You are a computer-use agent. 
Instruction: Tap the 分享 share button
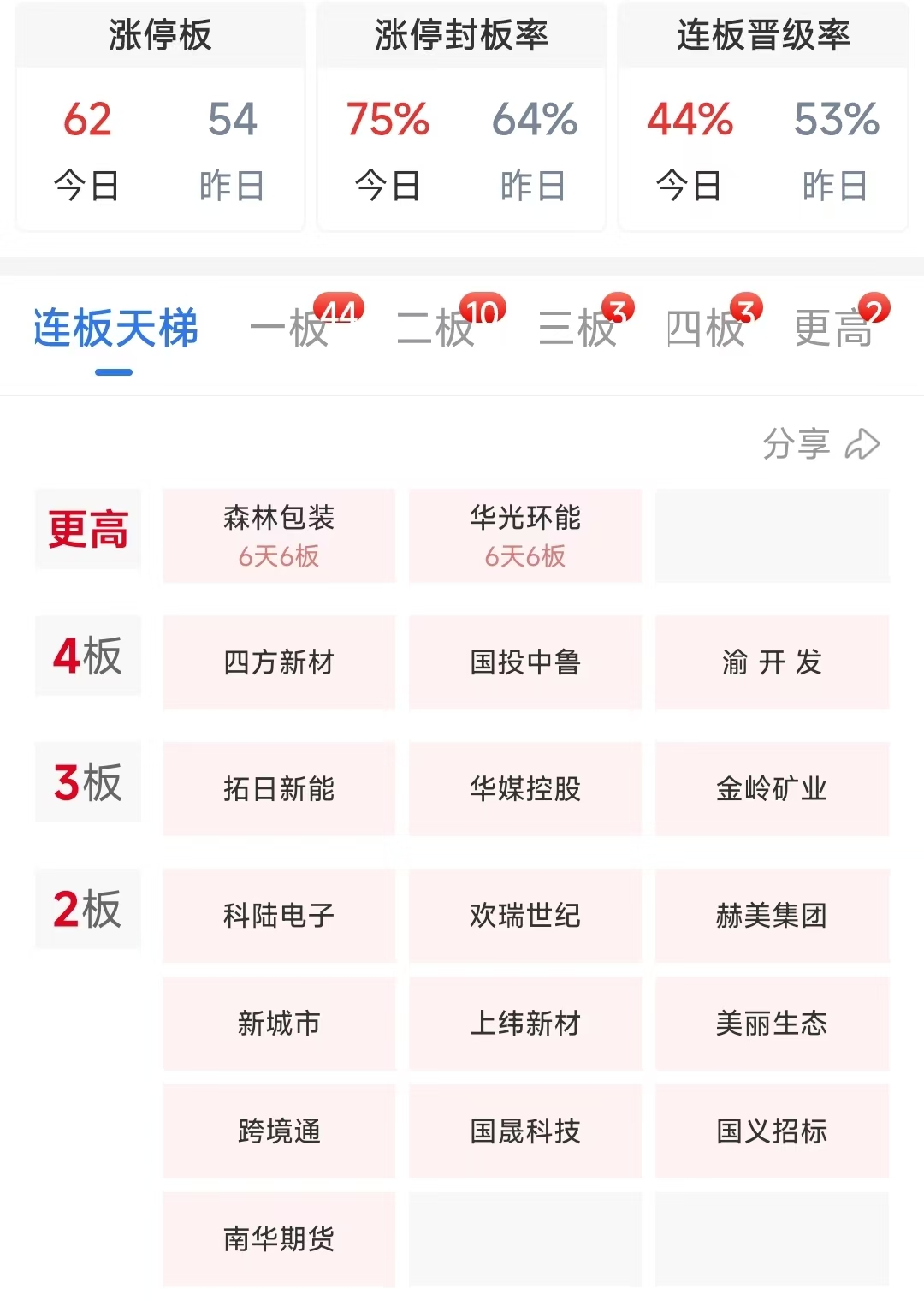coord(820,444)
